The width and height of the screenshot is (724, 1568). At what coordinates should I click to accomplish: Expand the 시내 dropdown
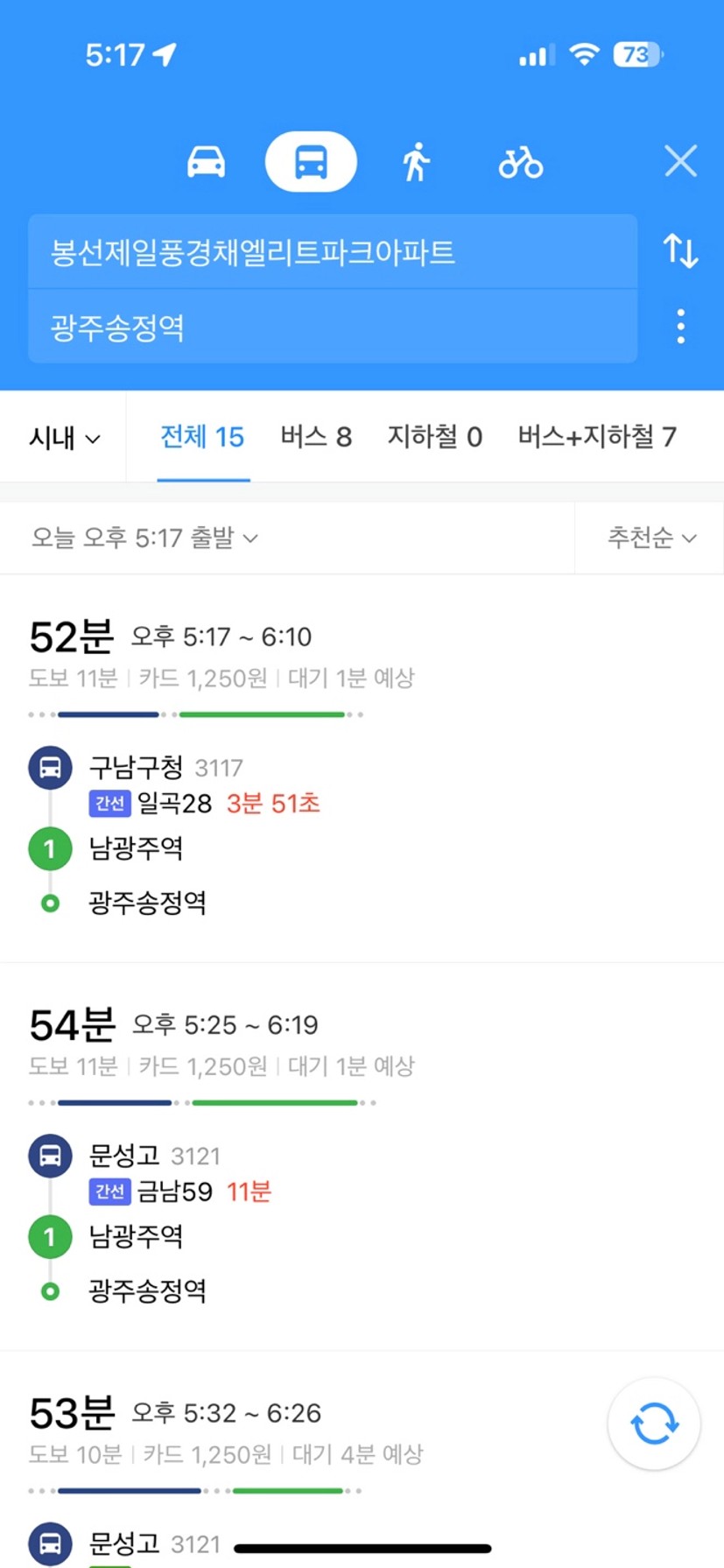pos(65,438)
